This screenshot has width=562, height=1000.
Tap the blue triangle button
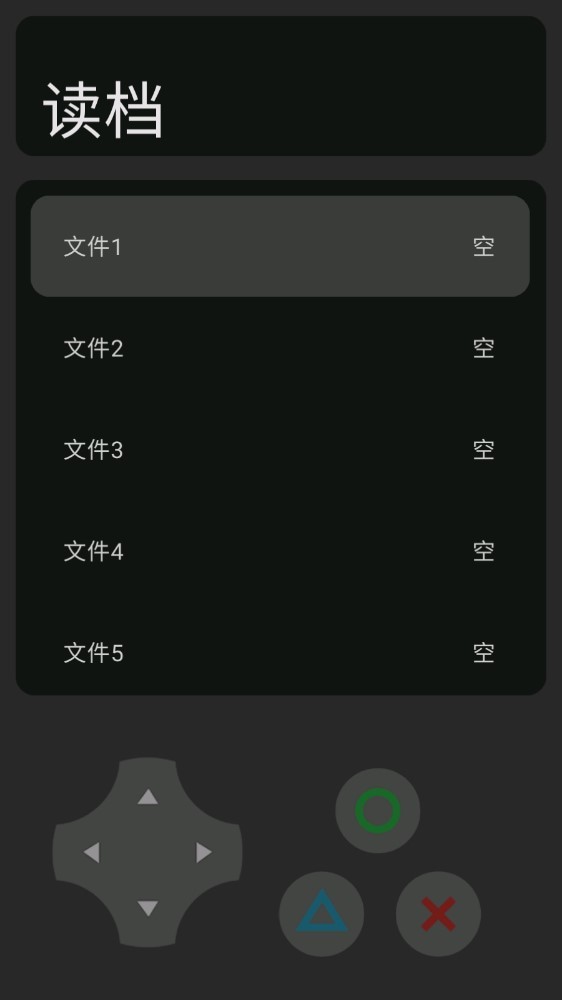(x=322, y=914)
